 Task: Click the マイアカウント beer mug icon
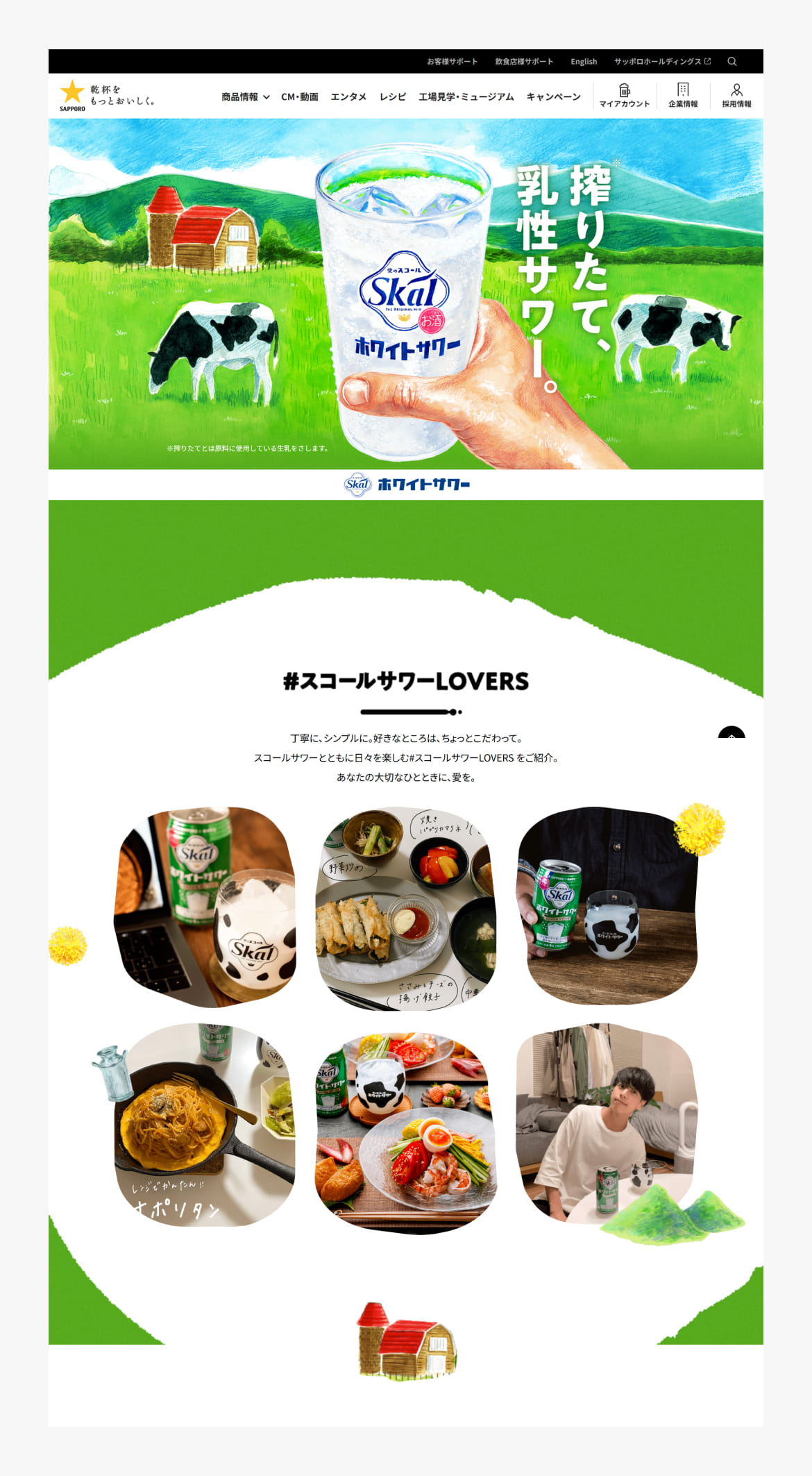click(x=624, y=89)
